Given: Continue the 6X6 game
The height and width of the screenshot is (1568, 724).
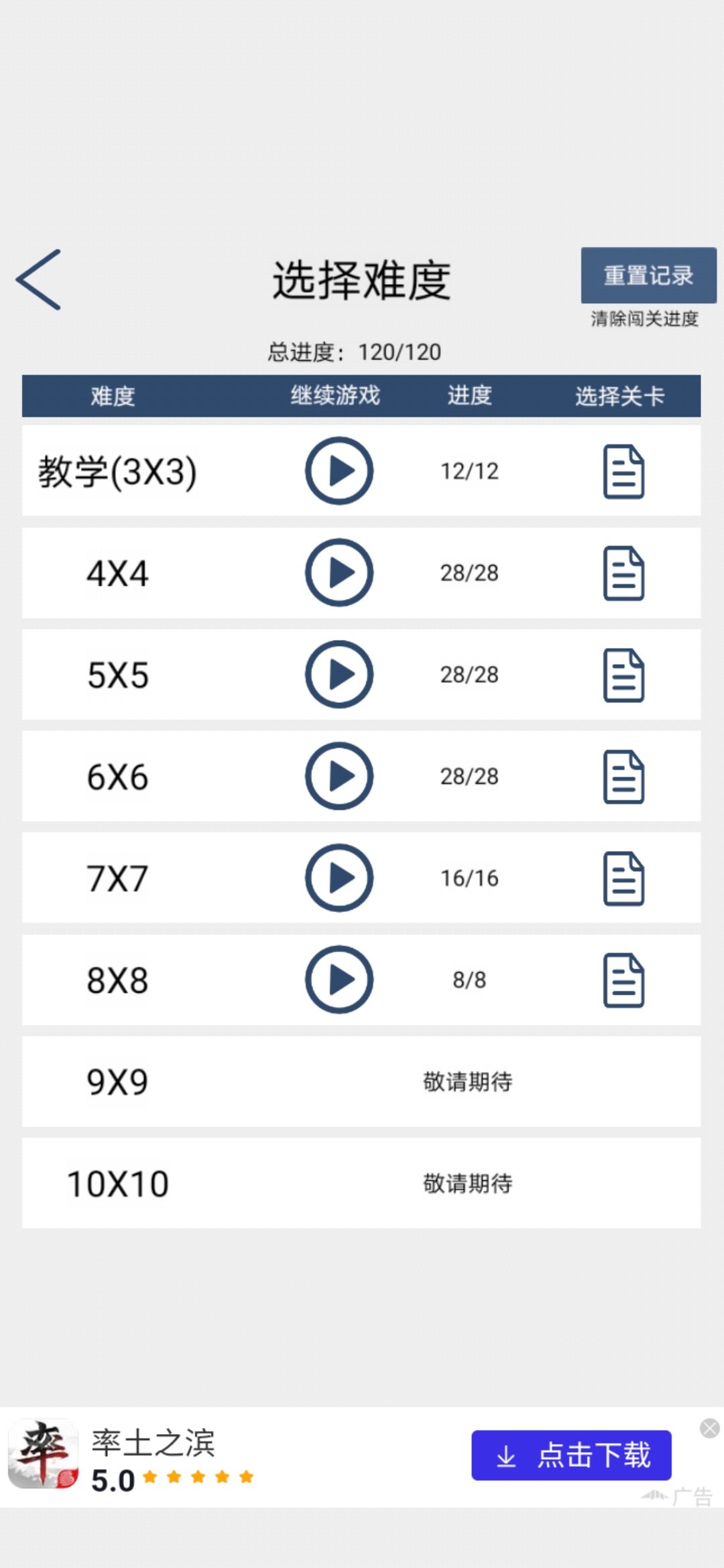Looking at the screenshot, I should [x=339, y=776].
